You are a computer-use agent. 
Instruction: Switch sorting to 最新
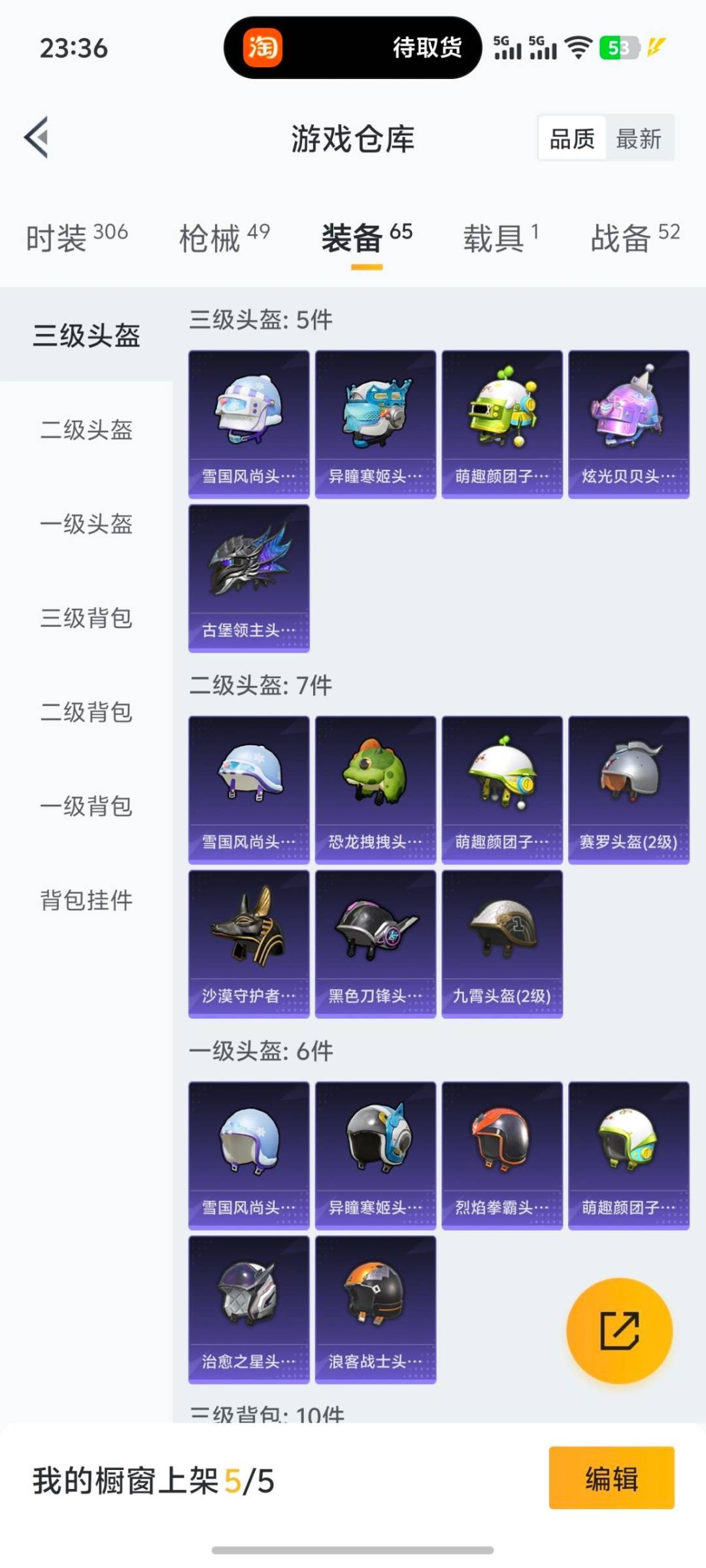tap(639, 139)
